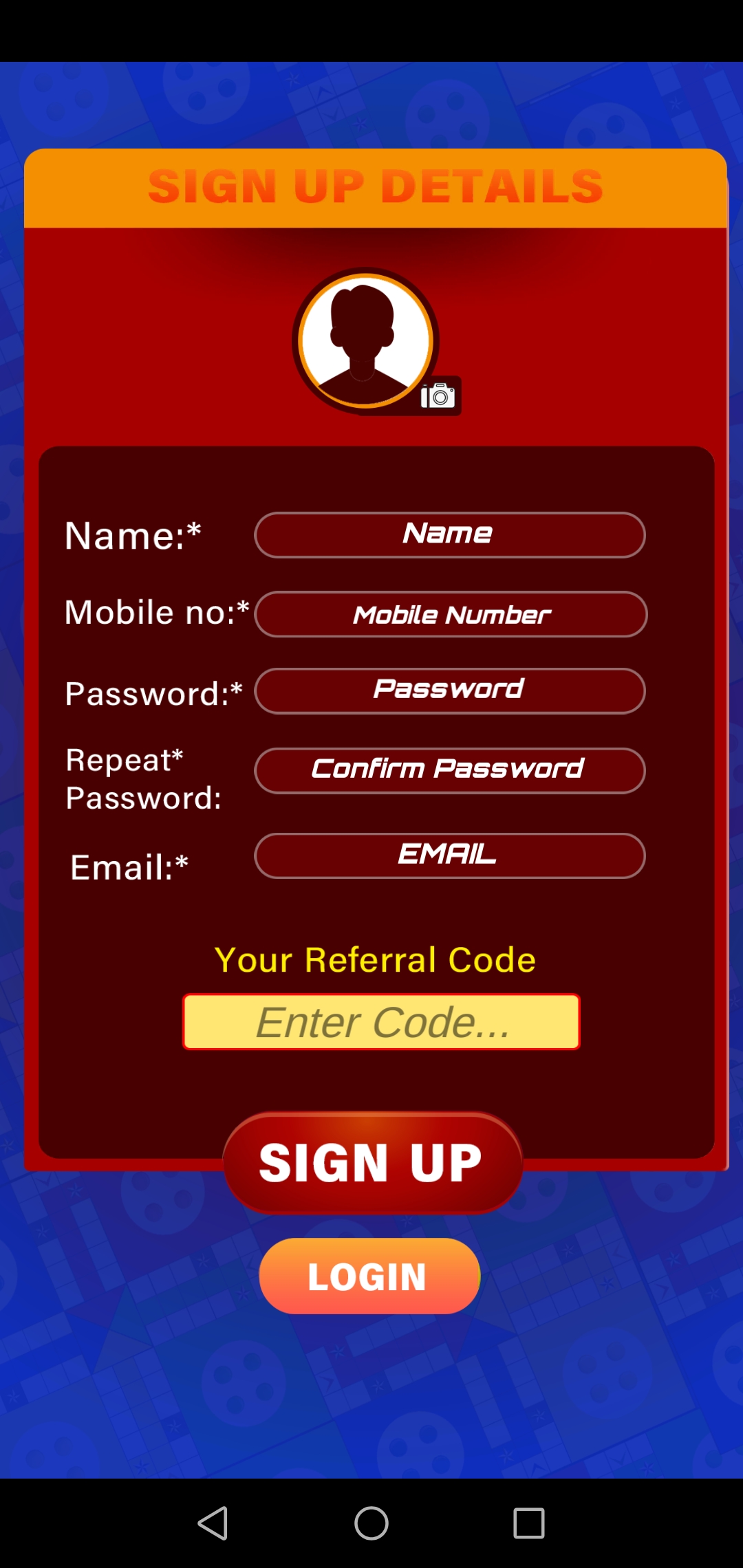Tap the Enter Code referral field

pyautogui.click(x=381, y=1022)
